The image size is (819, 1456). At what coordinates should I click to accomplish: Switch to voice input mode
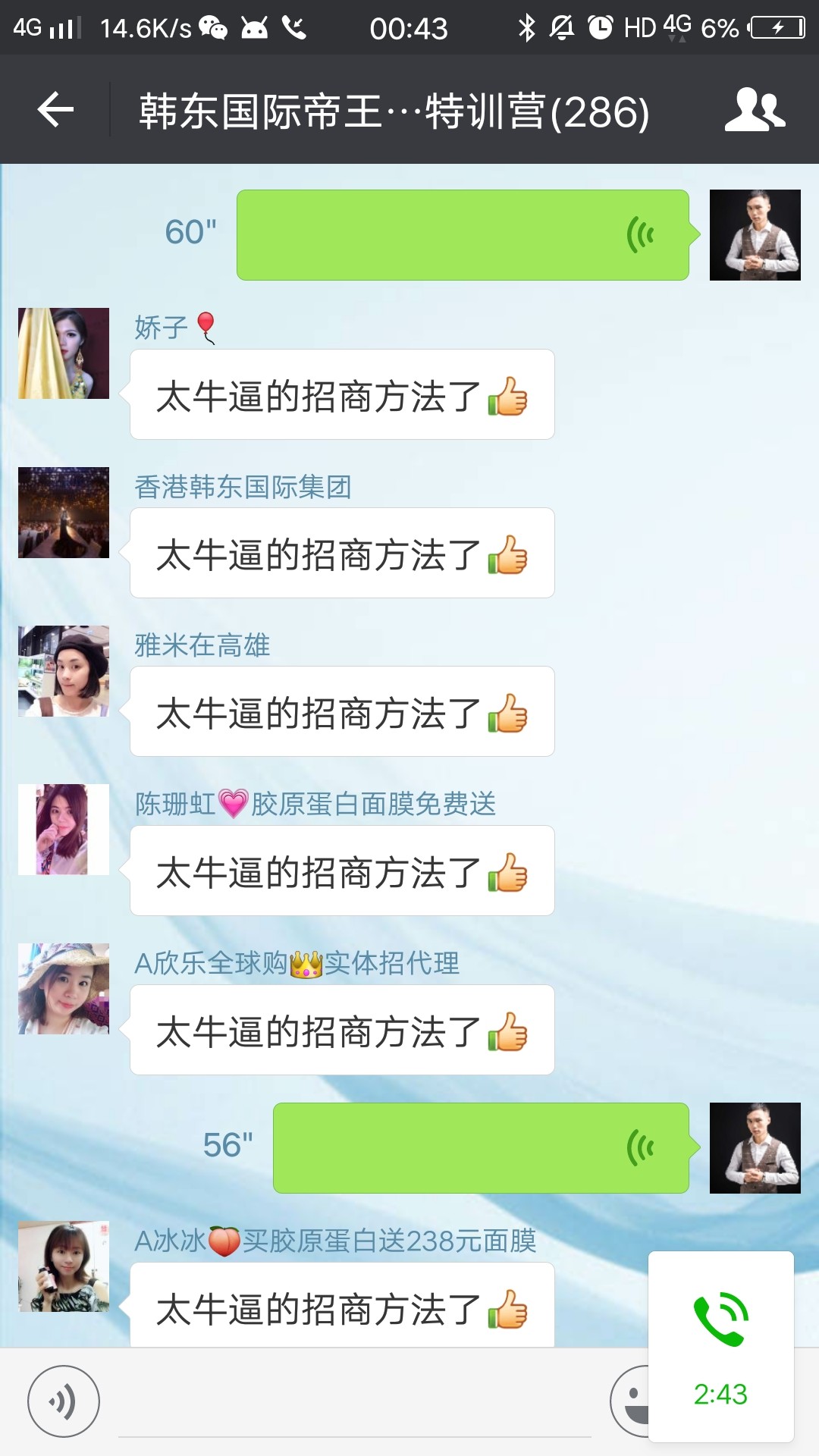[64, 1401]
